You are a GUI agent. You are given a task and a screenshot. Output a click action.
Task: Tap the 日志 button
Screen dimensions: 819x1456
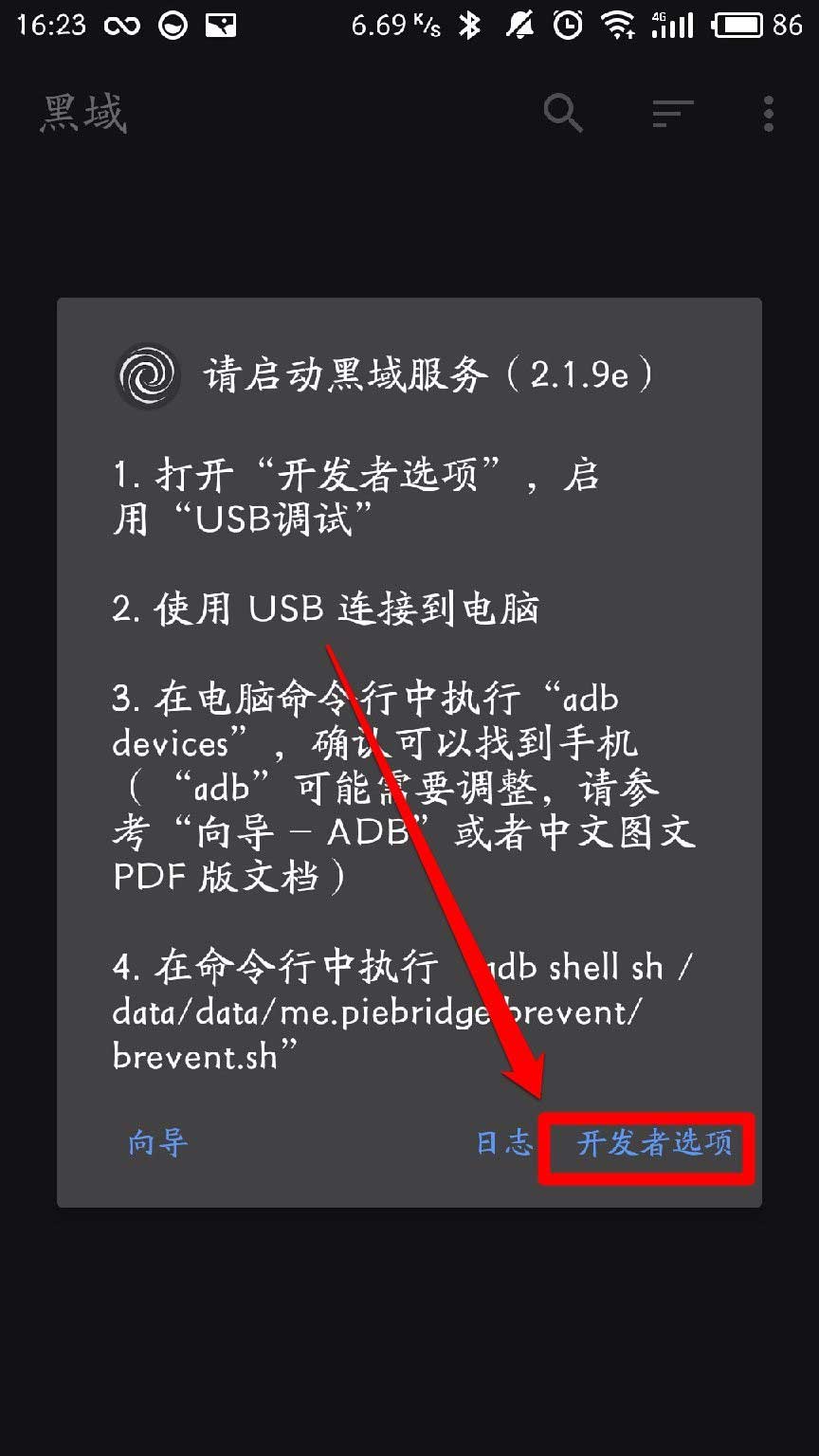(x=504, y=1143)
